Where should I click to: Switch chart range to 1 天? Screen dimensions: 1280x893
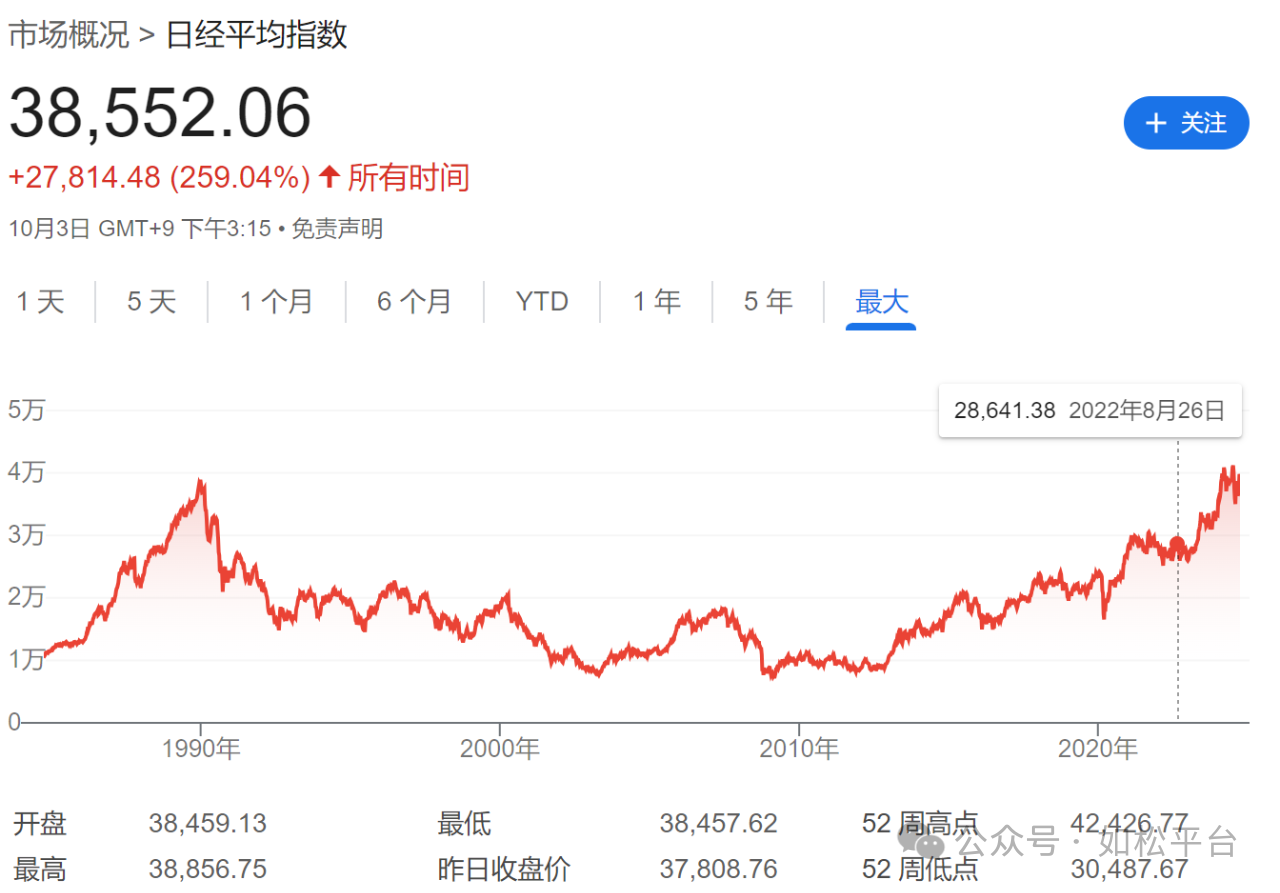[x=40, y=301]
